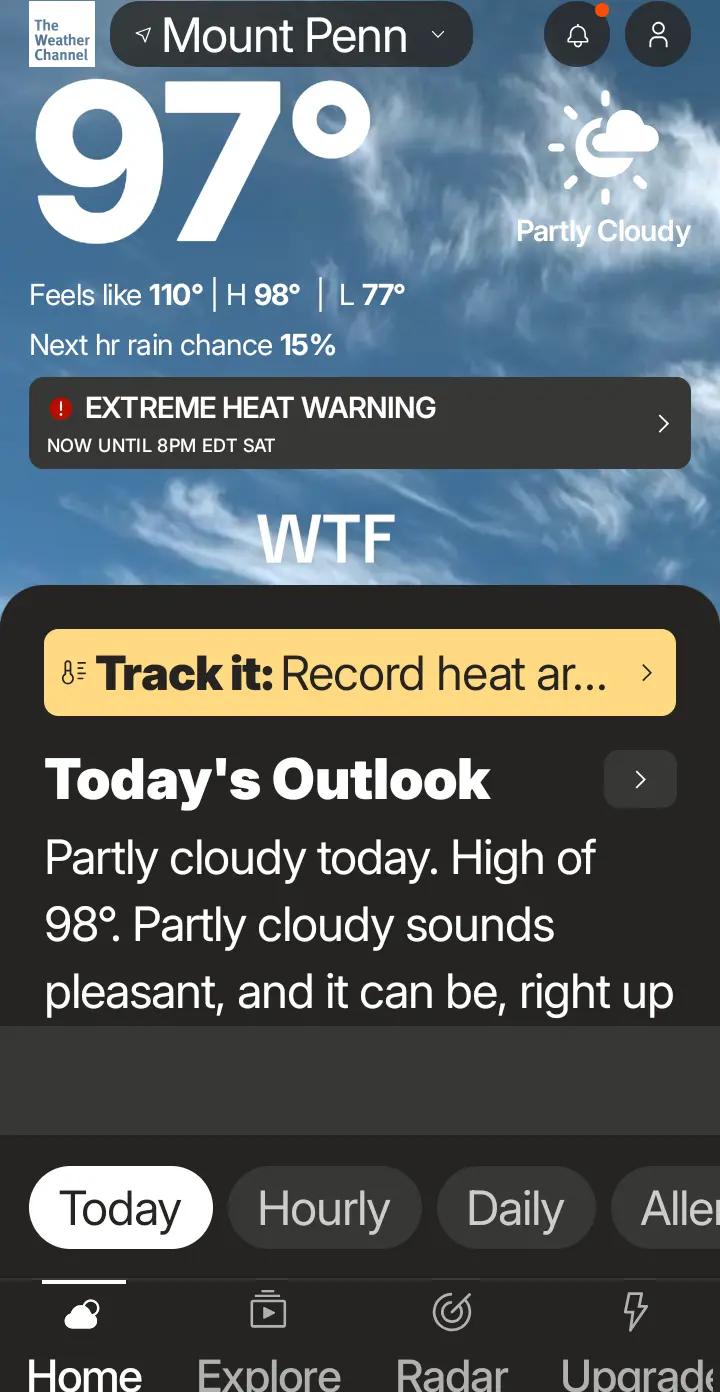Open the Explore tab
The height and width of the screenshot is (1392, 720).
268,1338
